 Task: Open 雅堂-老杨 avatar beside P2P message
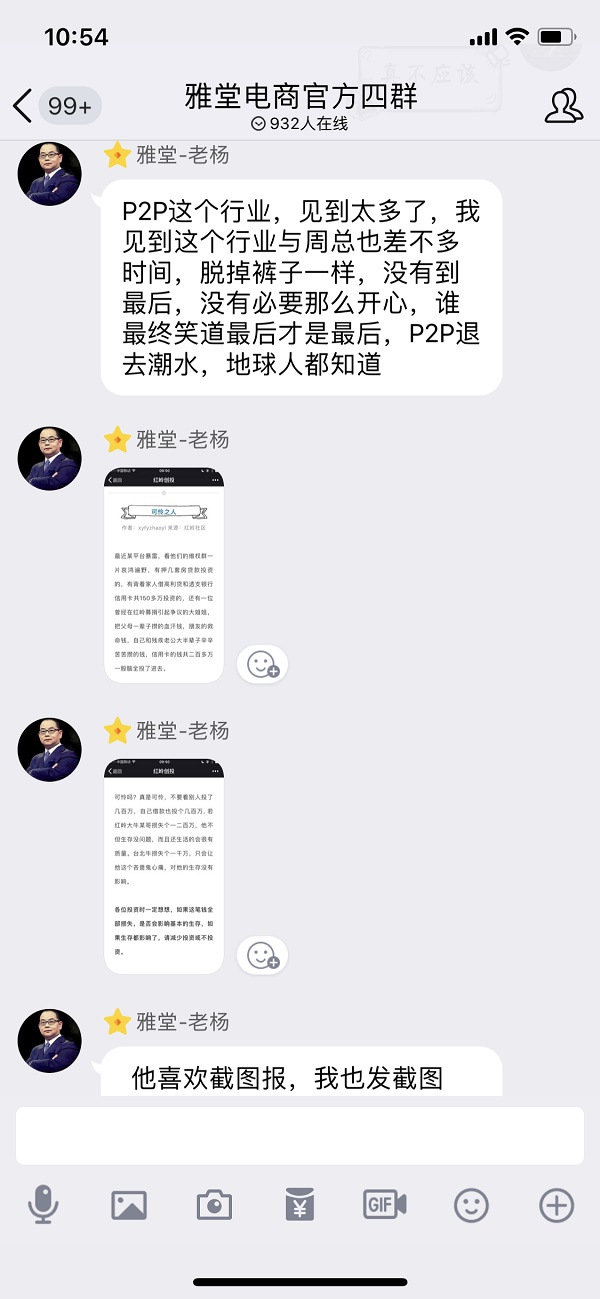[50, 172]
